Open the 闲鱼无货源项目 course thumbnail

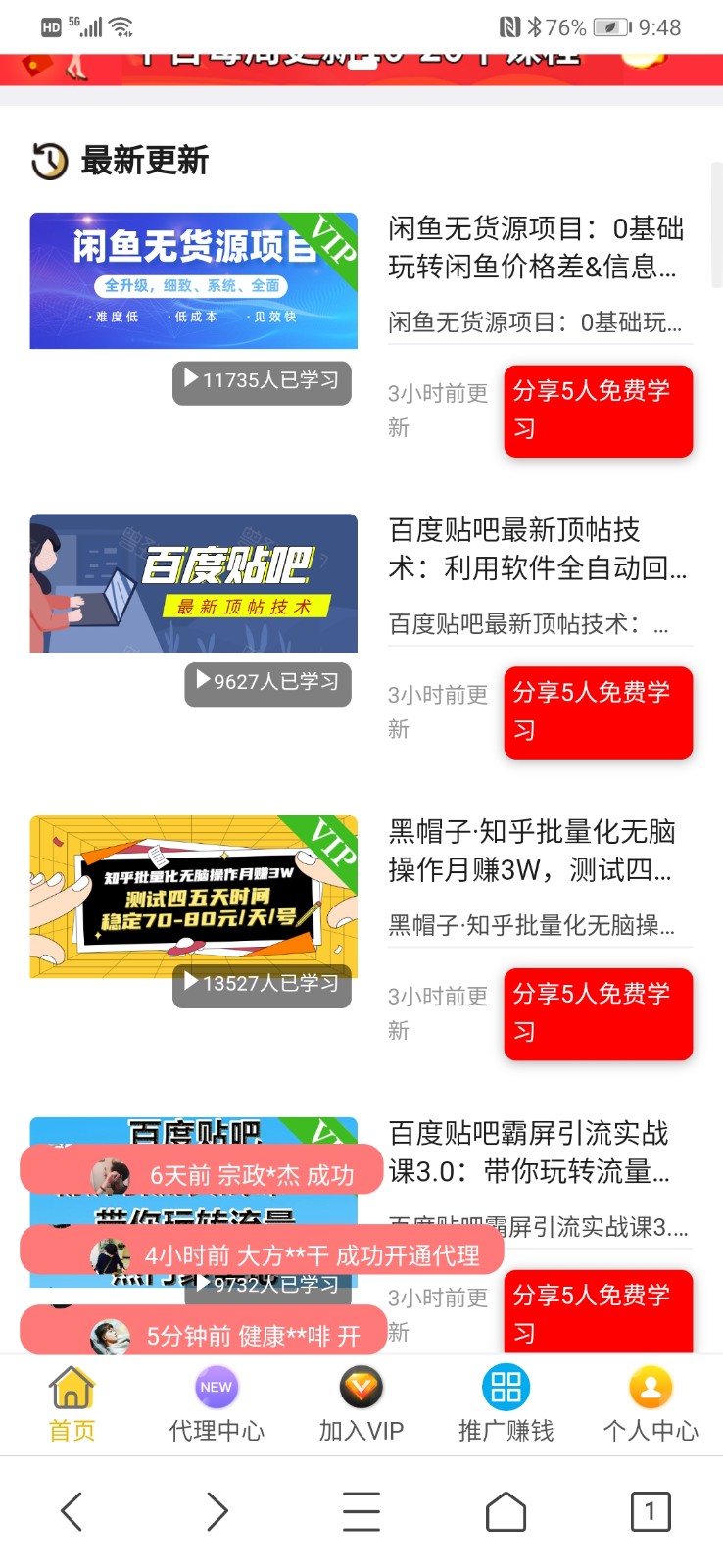[x=193, y=280]
